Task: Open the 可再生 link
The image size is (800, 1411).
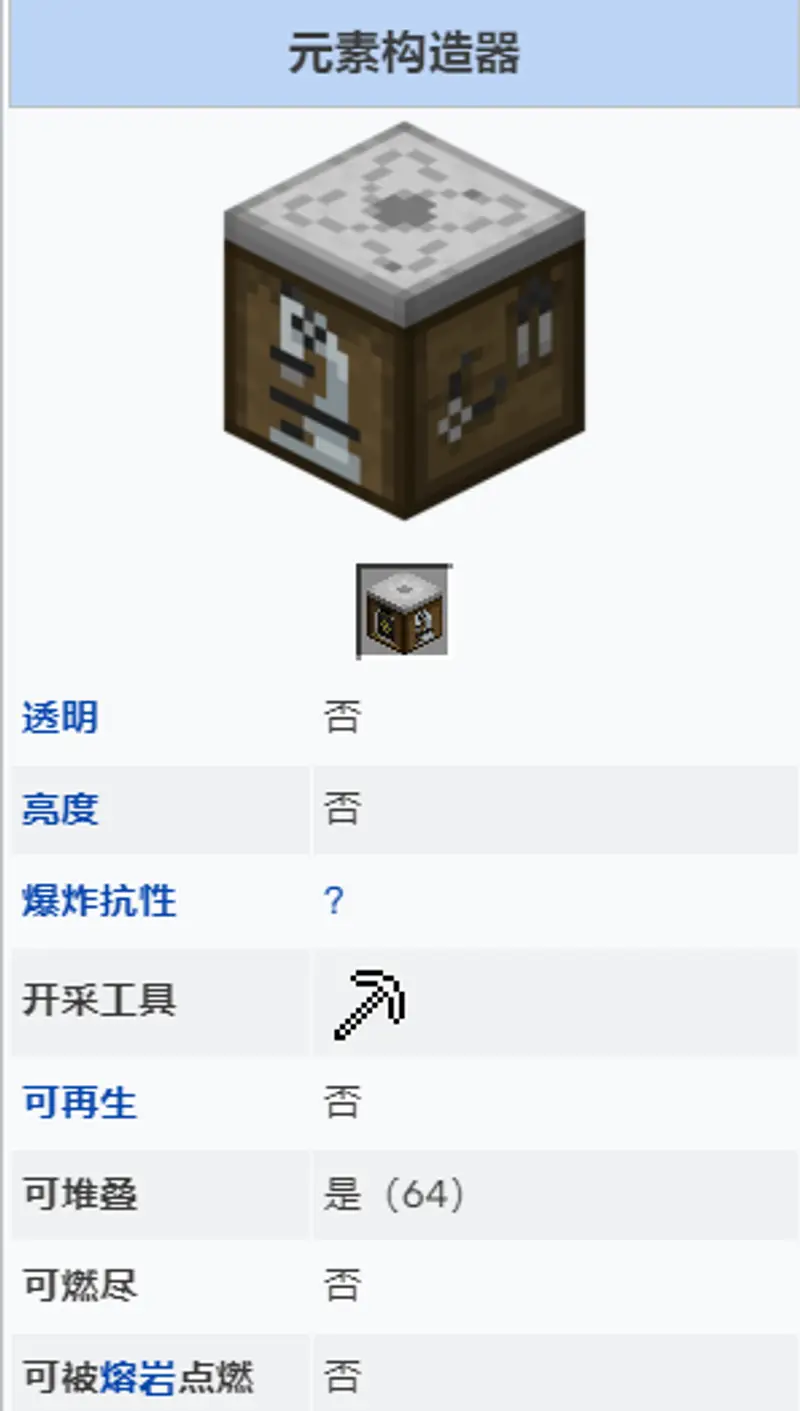Action: (79, 1103)
